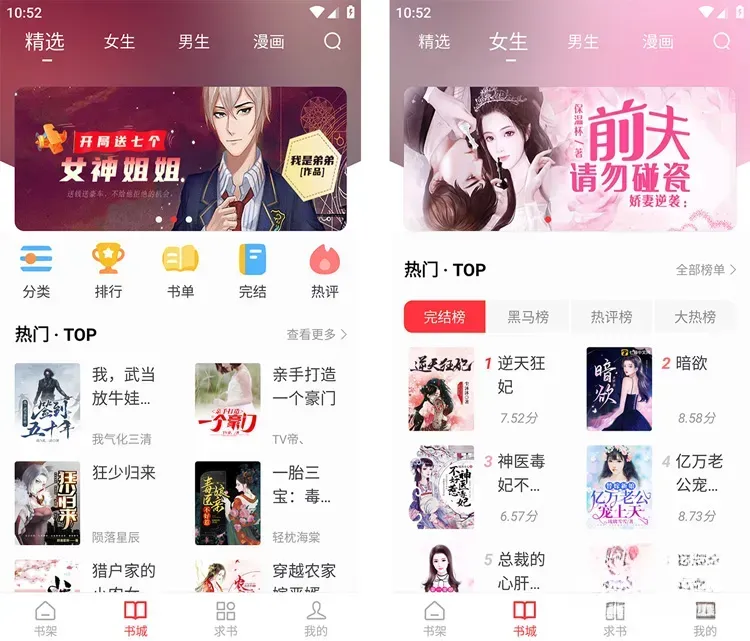Open the 热评 hot reviews shortcut

325,271
